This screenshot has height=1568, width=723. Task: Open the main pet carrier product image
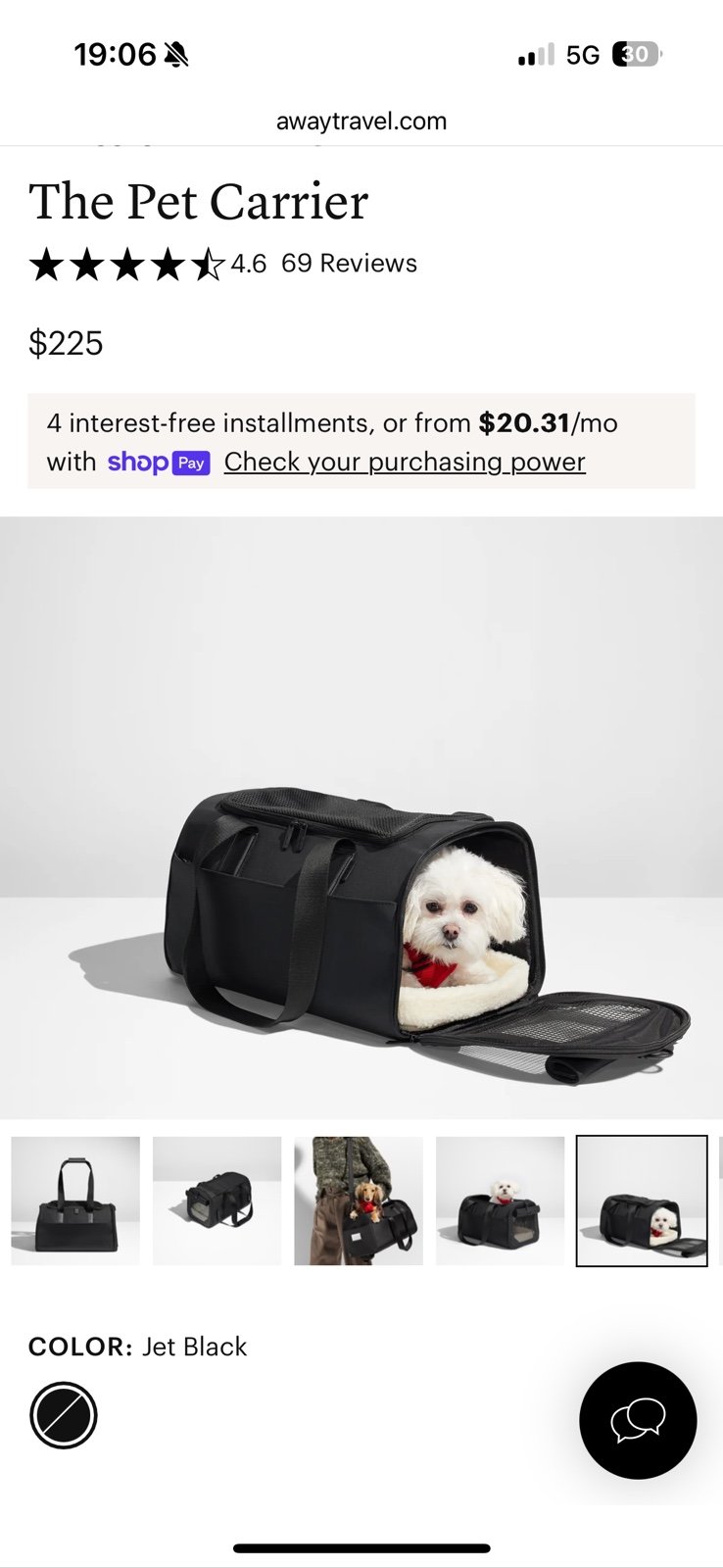pos(361,817)
